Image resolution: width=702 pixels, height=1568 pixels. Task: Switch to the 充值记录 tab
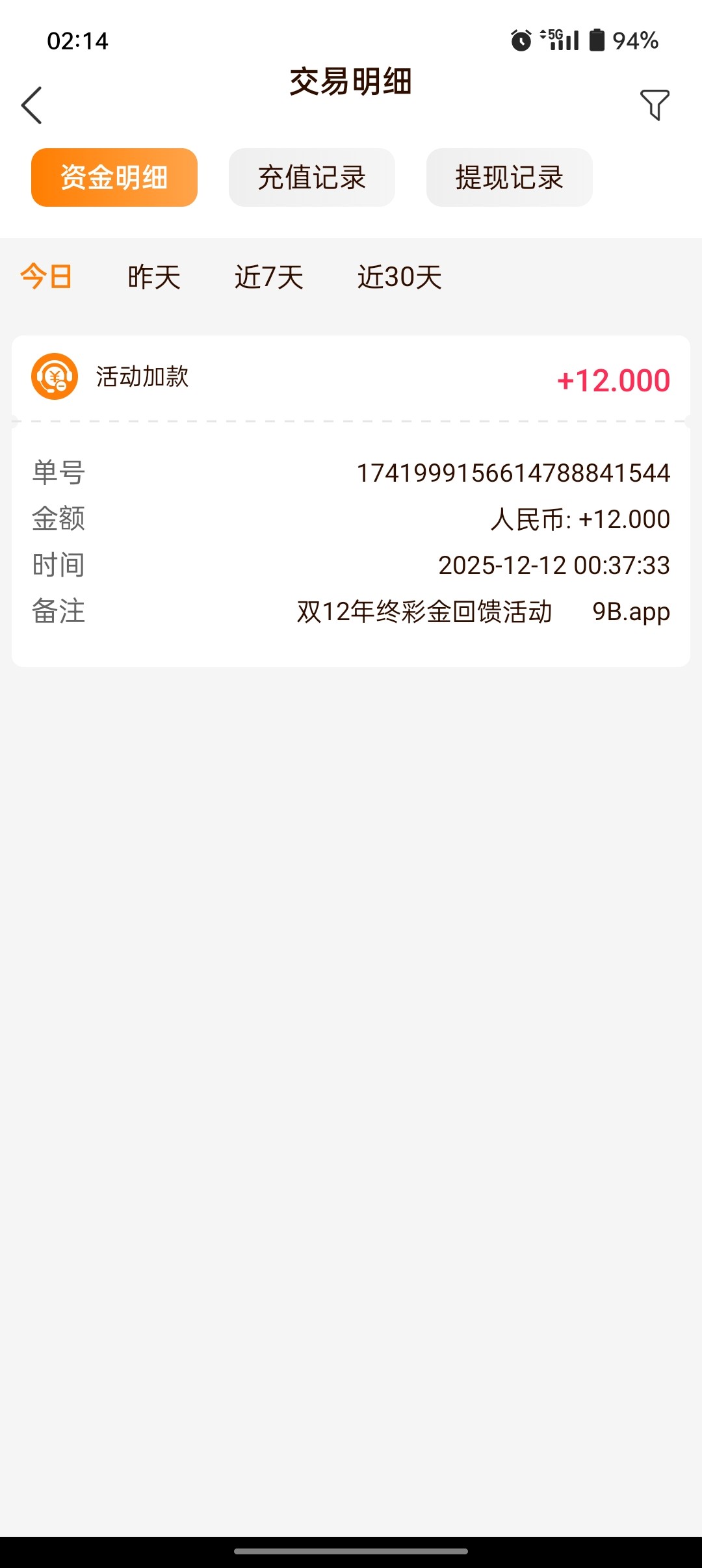point(312,177)
